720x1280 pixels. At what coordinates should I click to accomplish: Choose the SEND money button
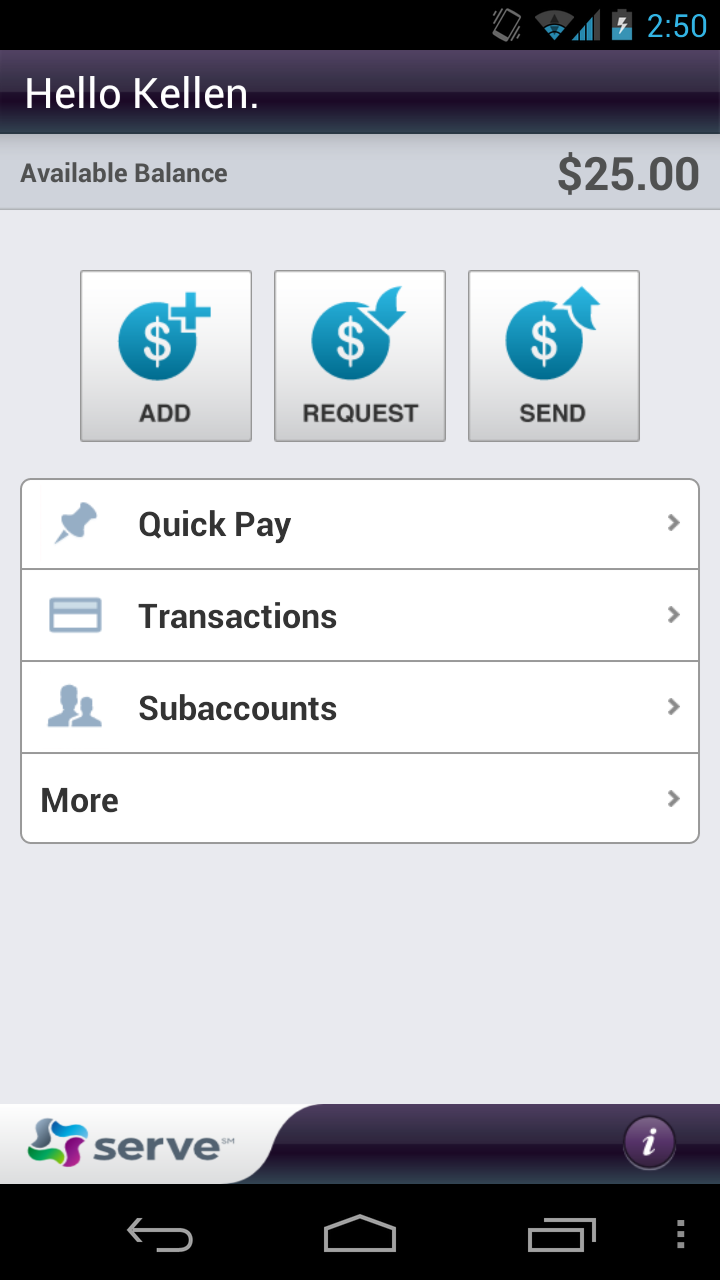pyautogui.click(x=554, y=356)
